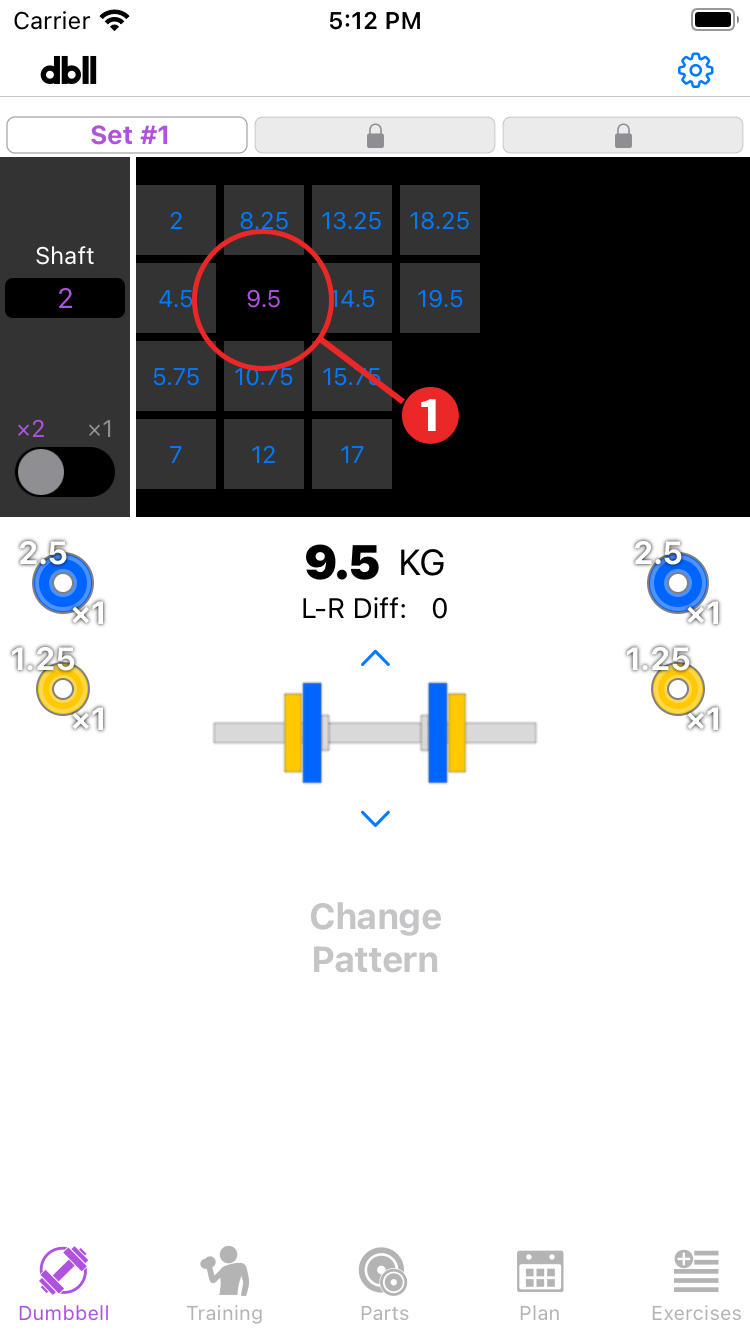Choose the 17 weight tile
The width and height of the screenshot is (750, 1334).
[352, 454]
